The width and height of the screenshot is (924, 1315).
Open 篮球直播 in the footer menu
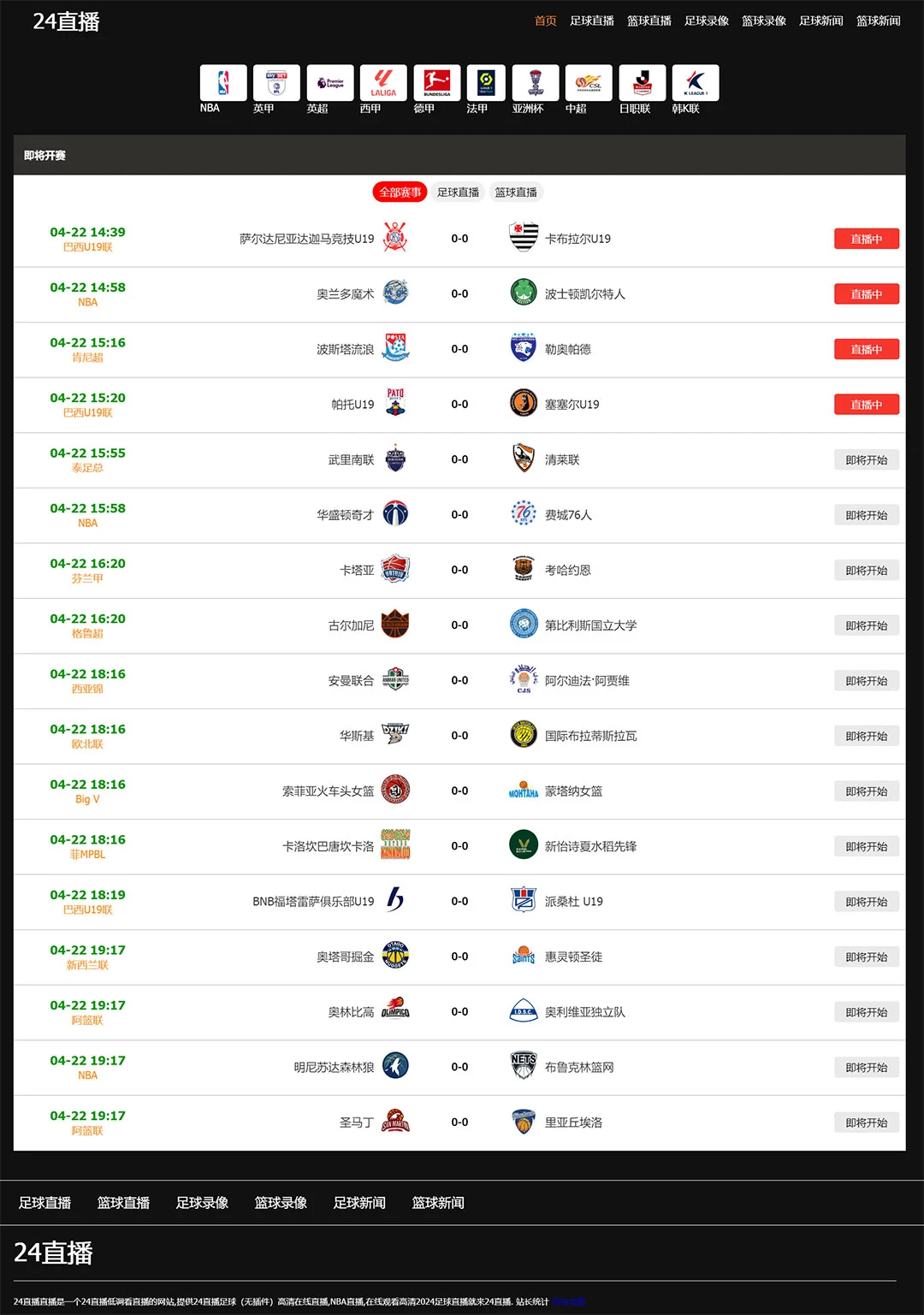[x=123, y=1203]
